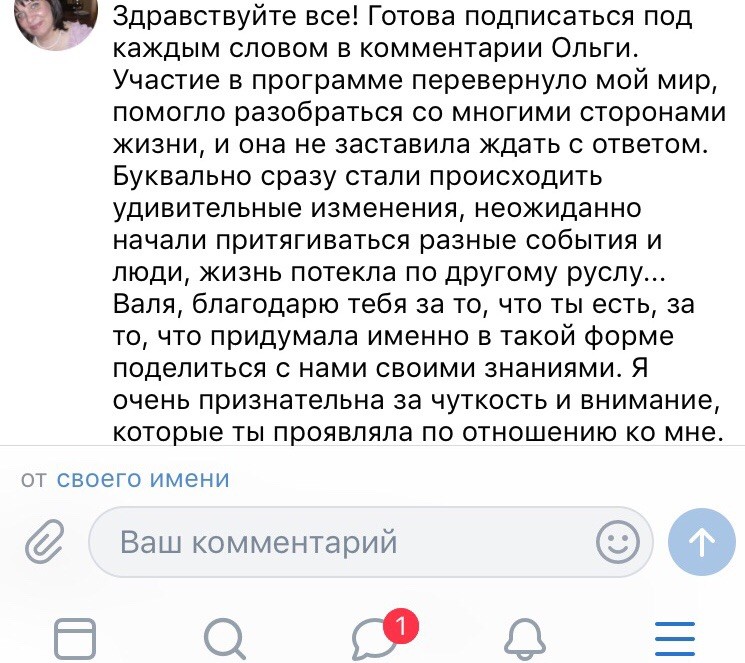Viewport: 745px width, 663px height.
Task: Change author via "своего имени" link
Action: click(143, 479)
